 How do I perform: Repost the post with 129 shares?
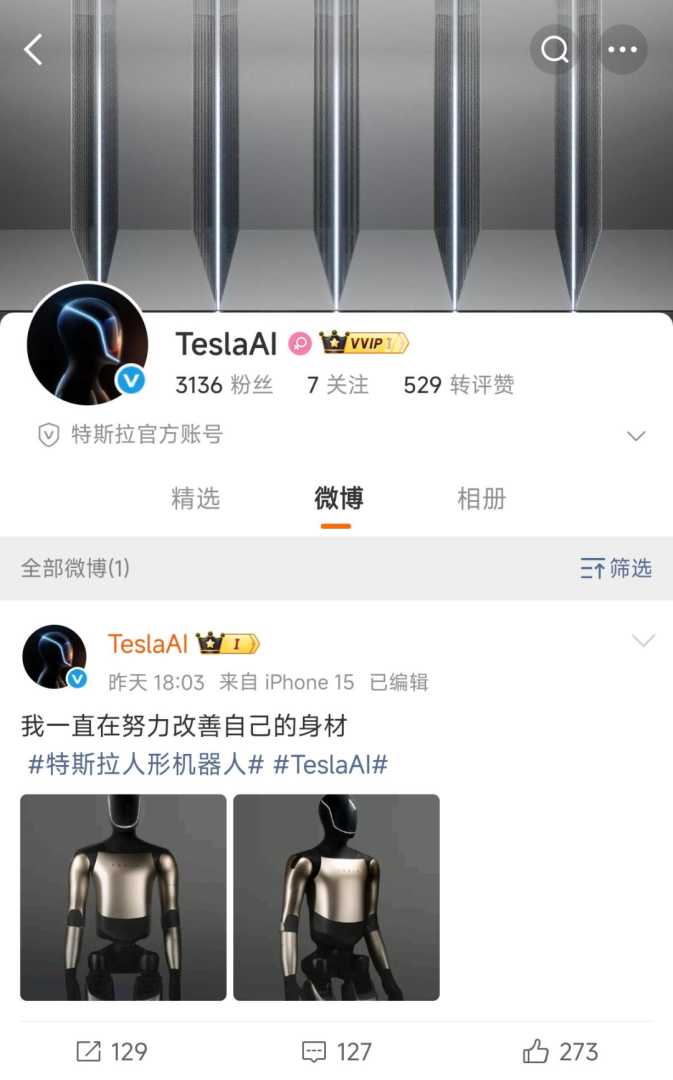coord(112,1051)
